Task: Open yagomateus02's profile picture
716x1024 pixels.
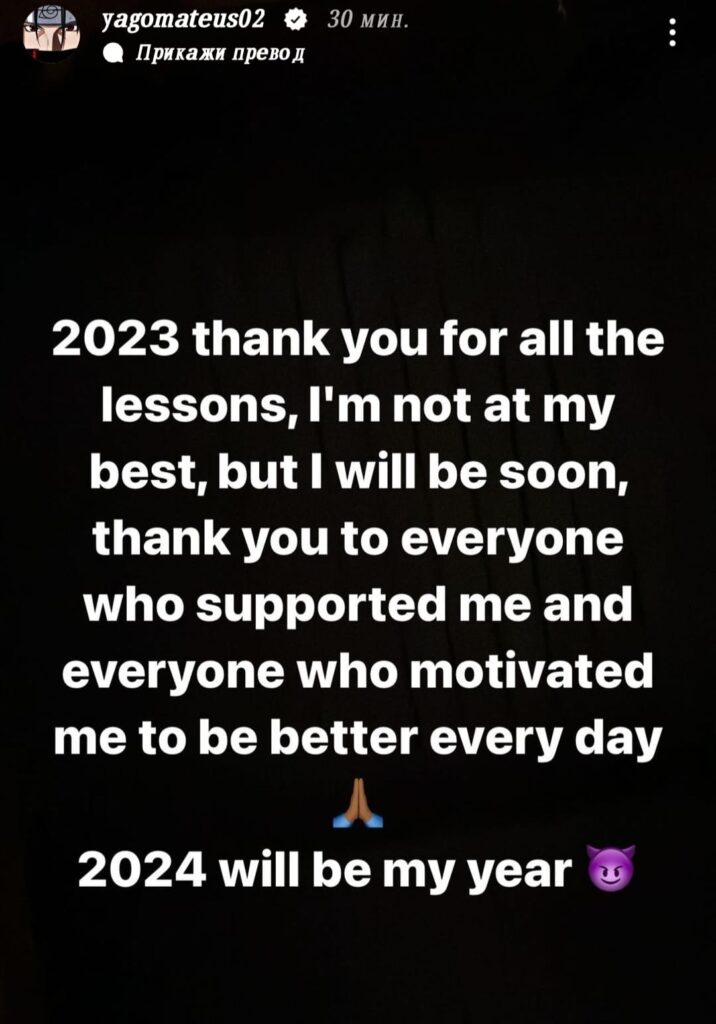Action: pos(51,33)
